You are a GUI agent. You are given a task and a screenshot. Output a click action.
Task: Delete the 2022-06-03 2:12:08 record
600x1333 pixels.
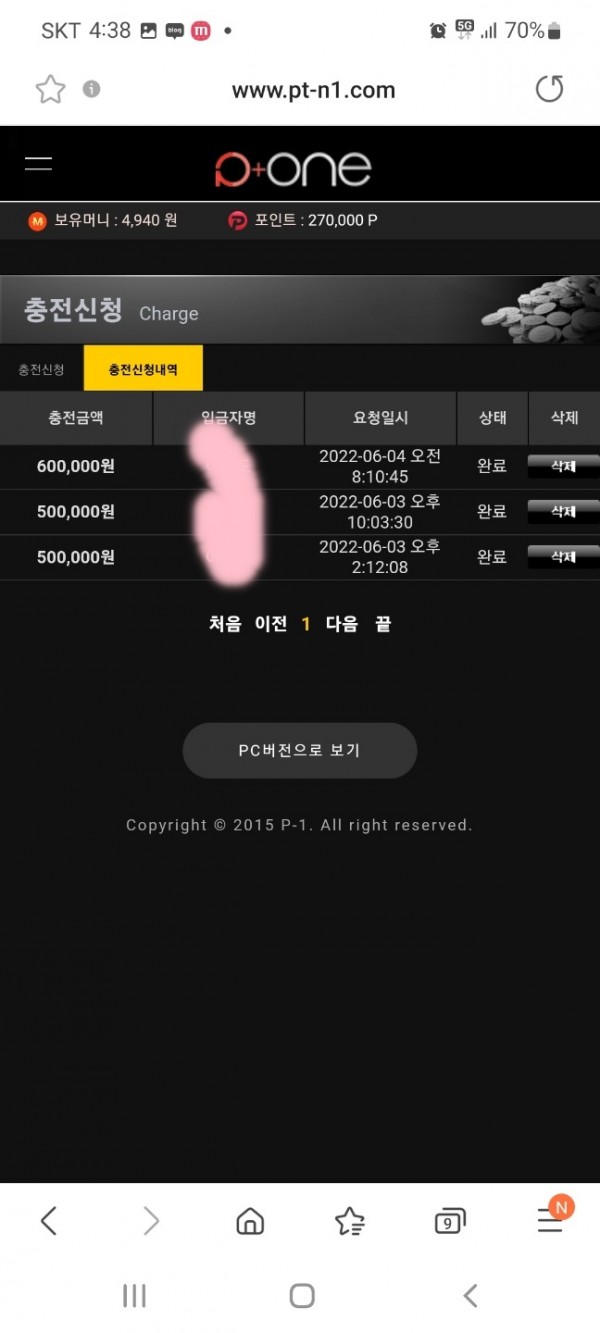563,556
